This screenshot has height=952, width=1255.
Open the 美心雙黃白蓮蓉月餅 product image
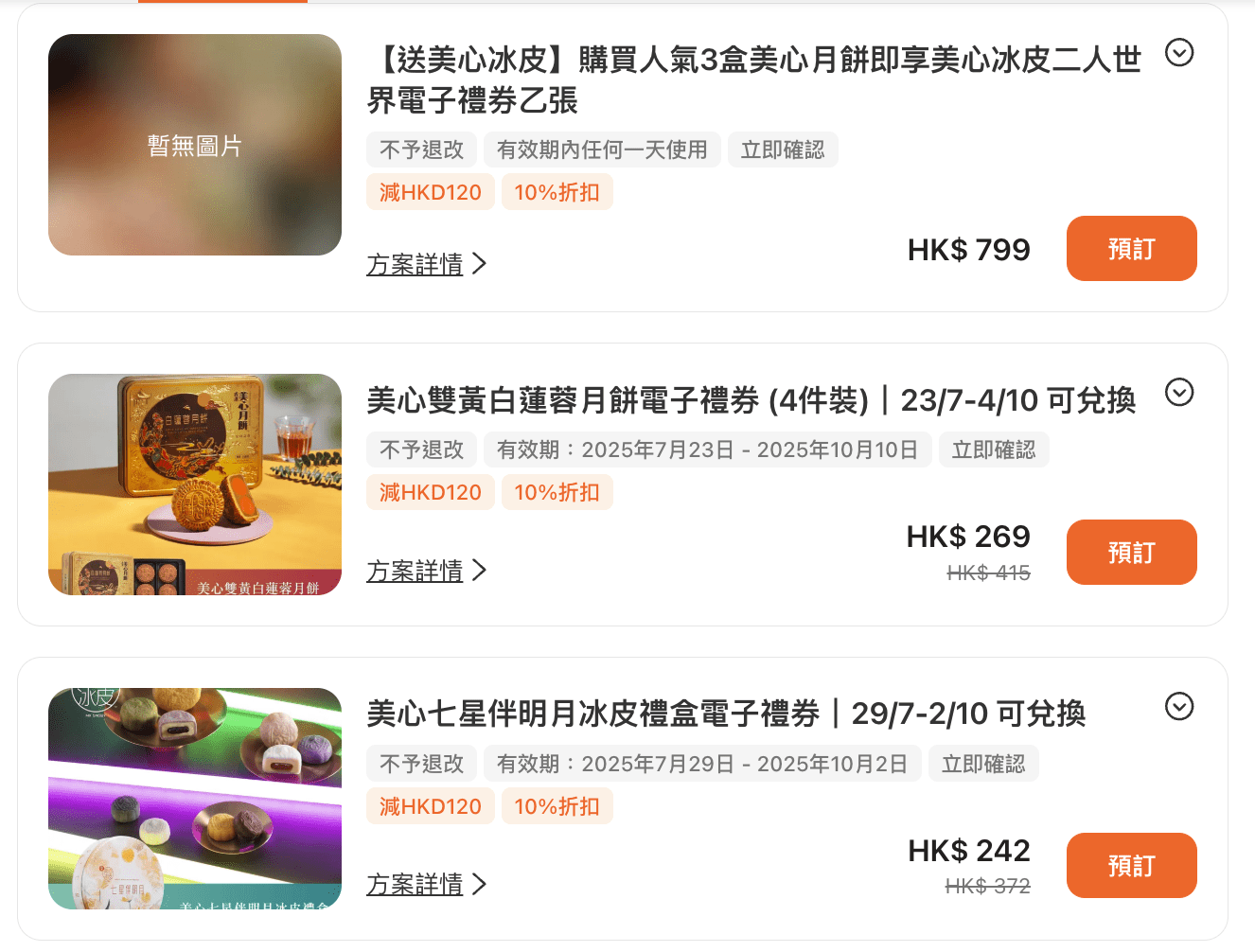(x=195, y=485)
